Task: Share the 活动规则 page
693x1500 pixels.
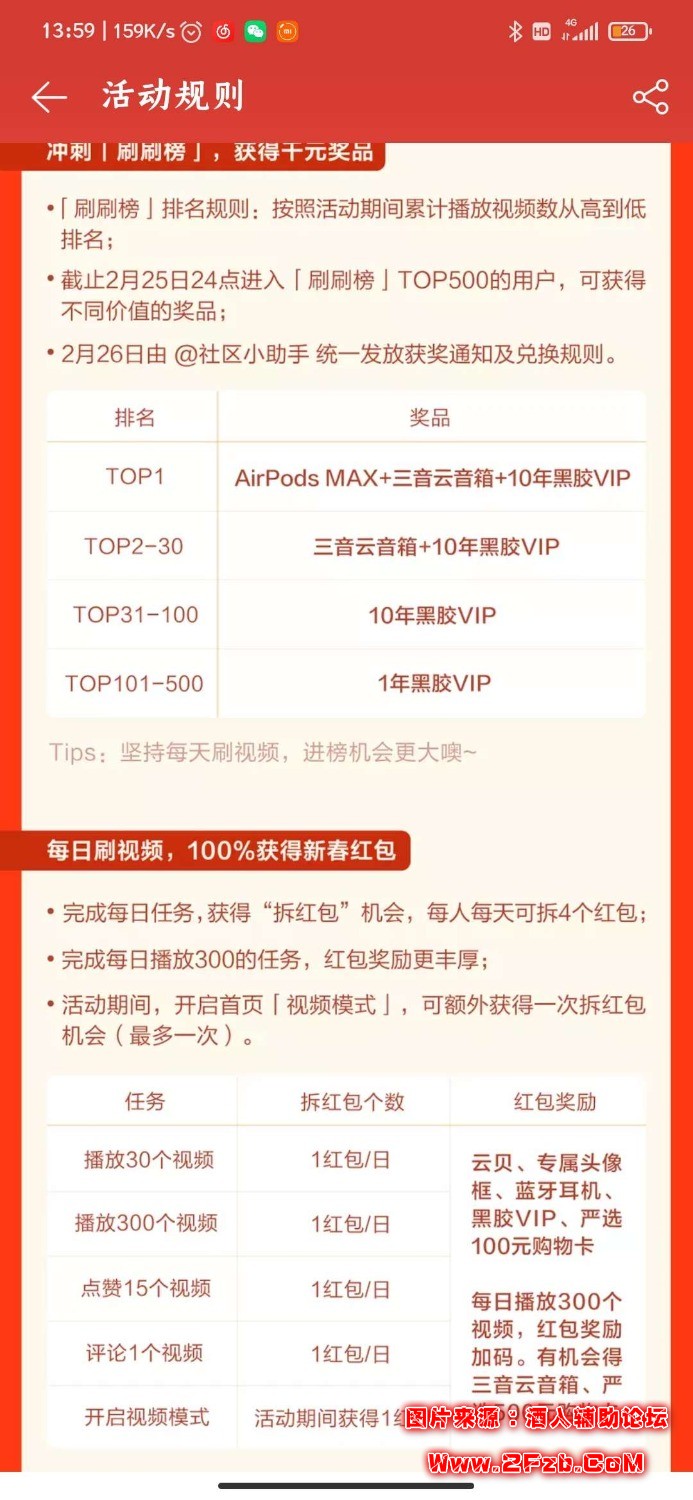Action: [x=650, y=97]
